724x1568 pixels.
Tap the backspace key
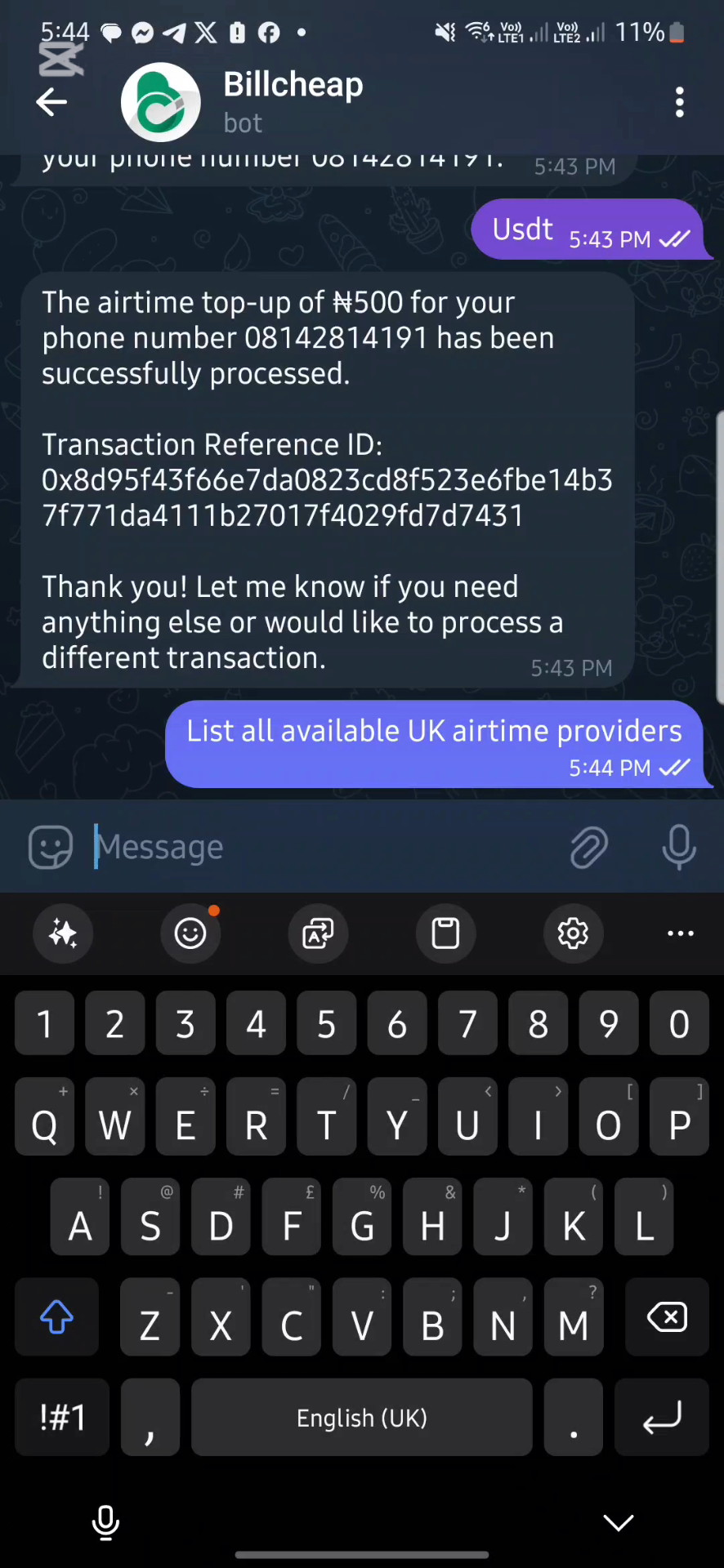[667, 1316]
